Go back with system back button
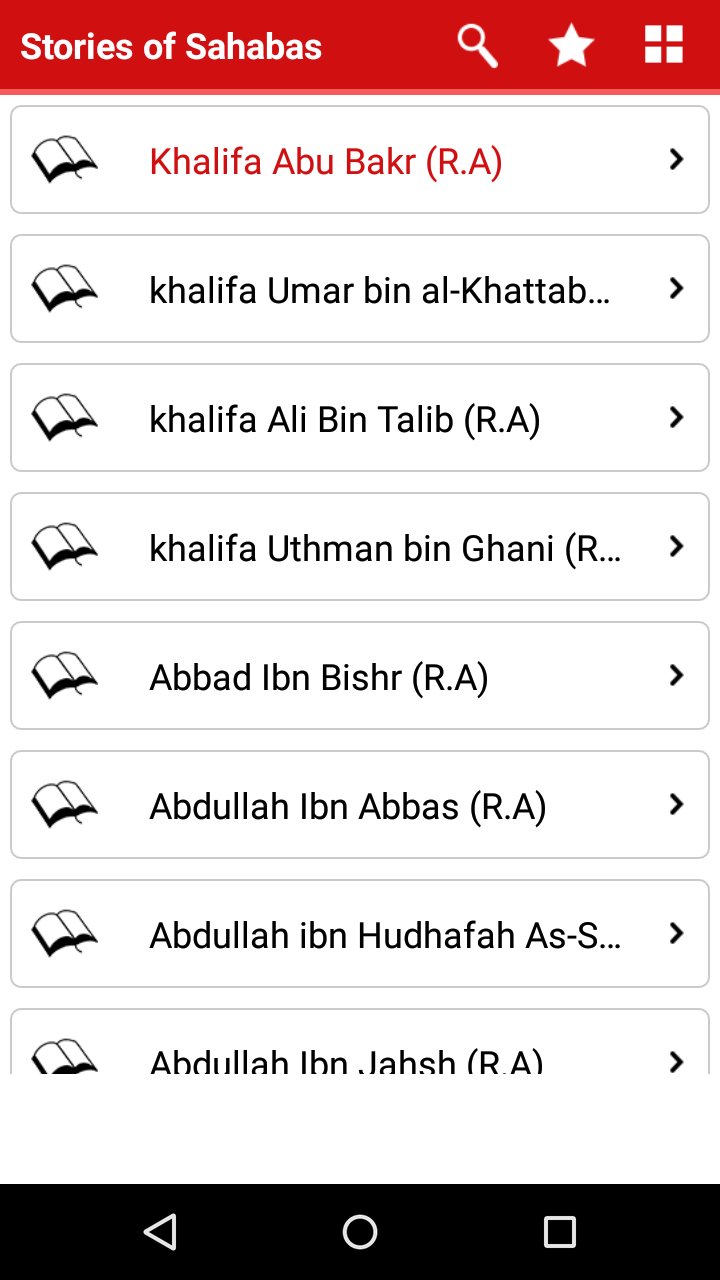The height and width of the screenshot is (1280, 720). [x=160, y=1232]
